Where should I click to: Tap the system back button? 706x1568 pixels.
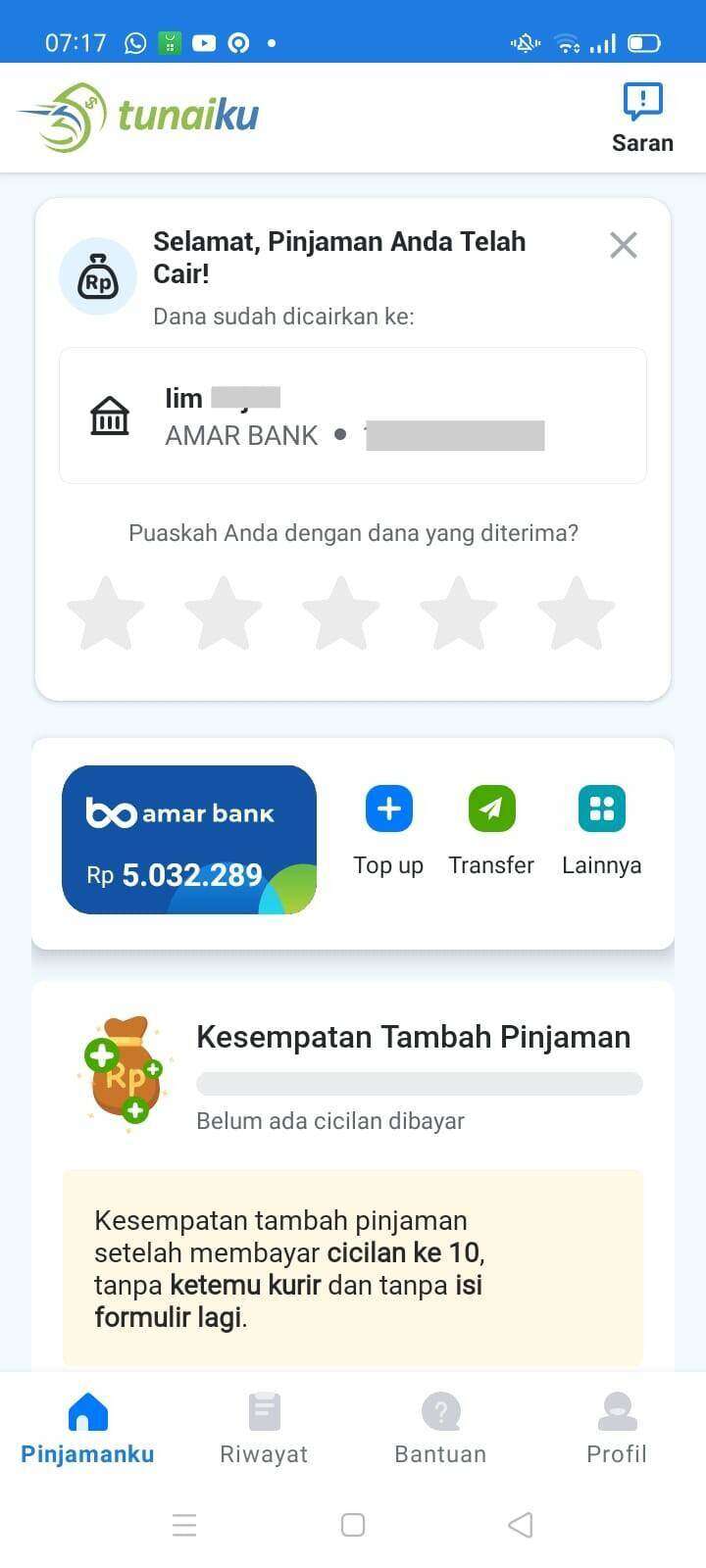click(x=521, y=1525)
